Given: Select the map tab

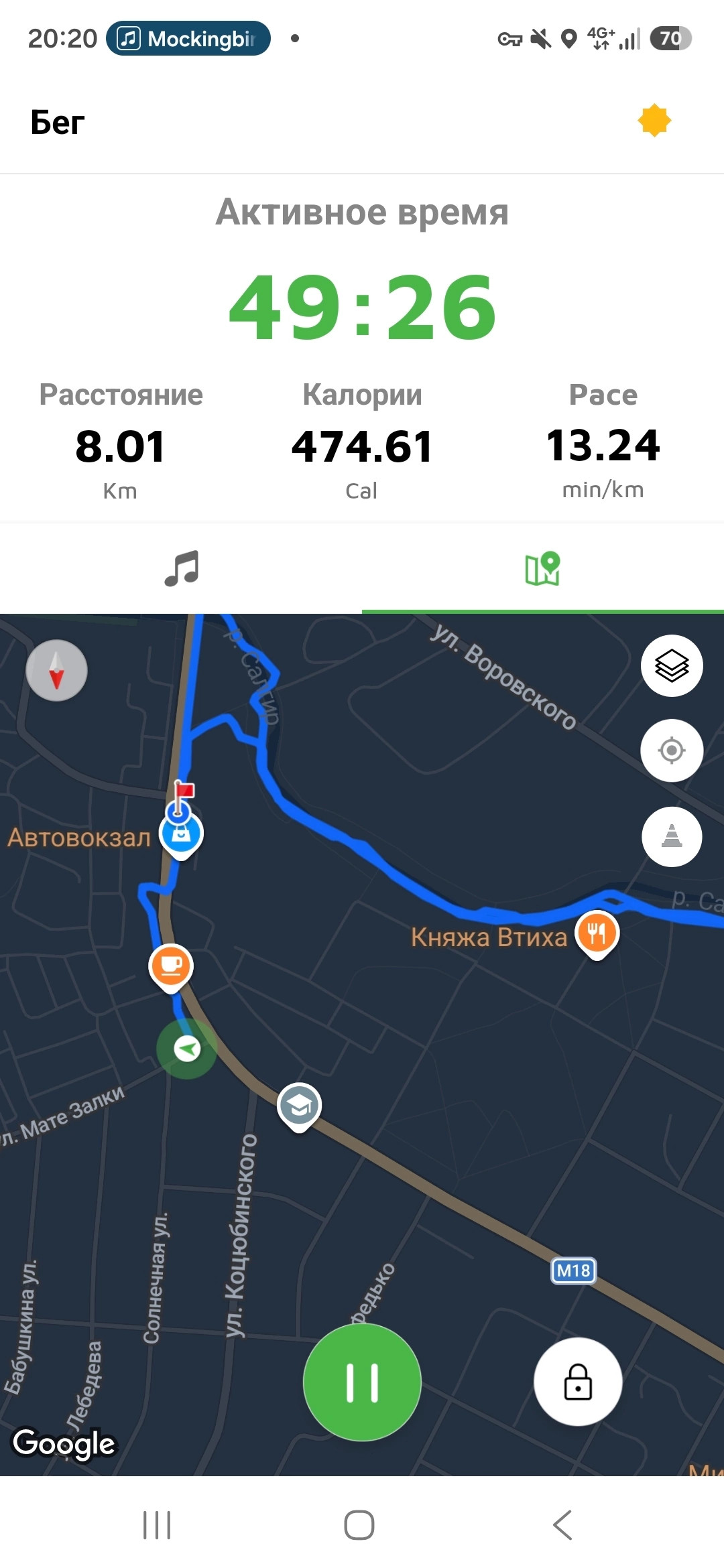Looking at the screenshot, I should coord(543,568).
